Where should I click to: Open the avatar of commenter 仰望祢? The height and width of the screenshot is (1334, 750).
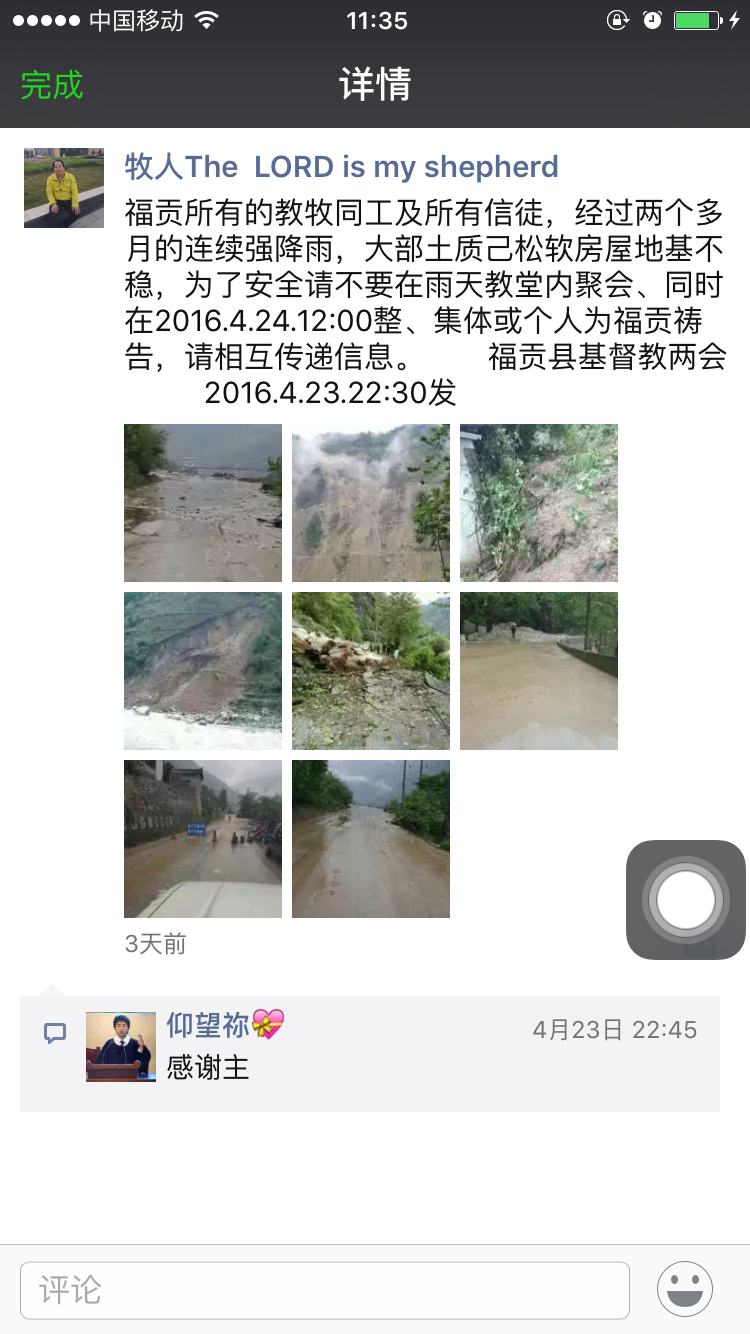pos(121,1047)
